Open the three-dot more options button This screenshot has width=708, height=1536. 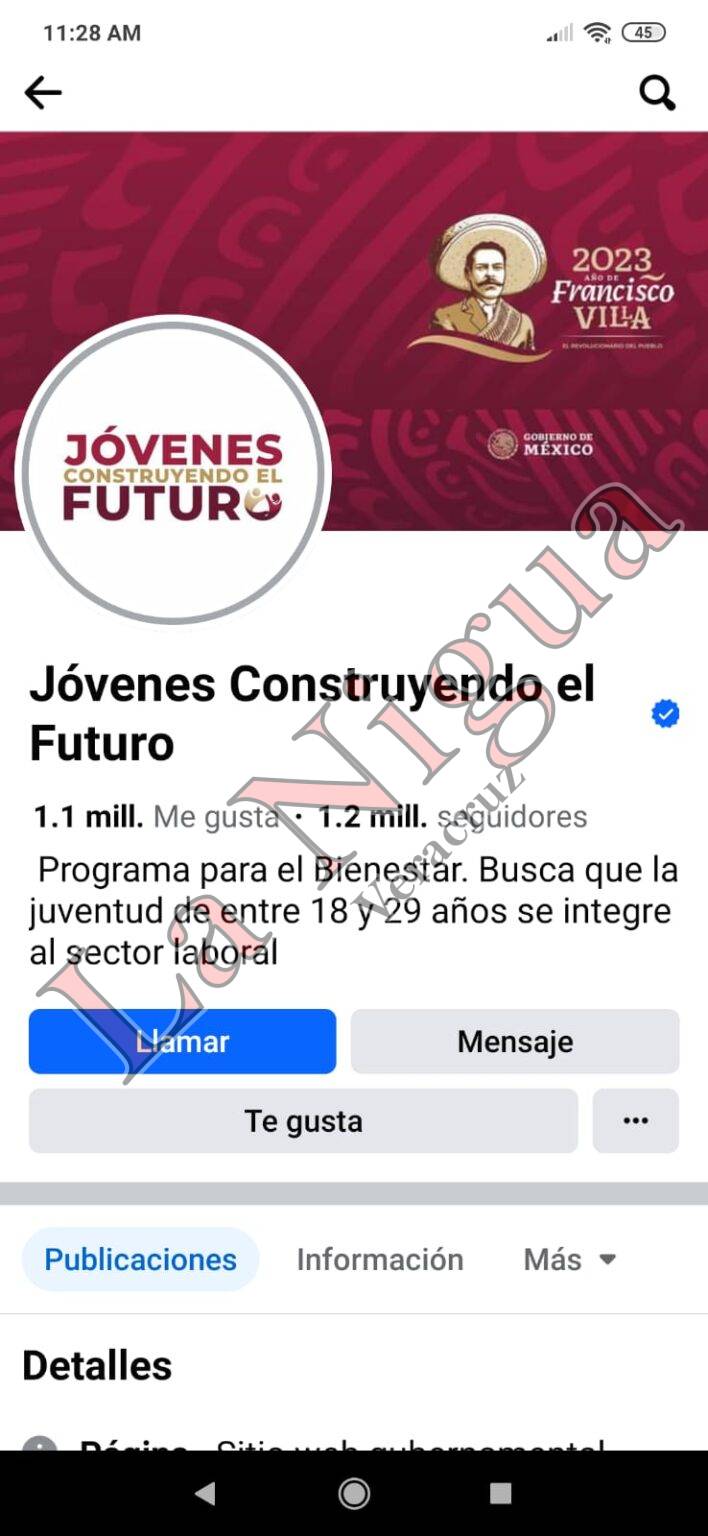(x=636, y=1121)
